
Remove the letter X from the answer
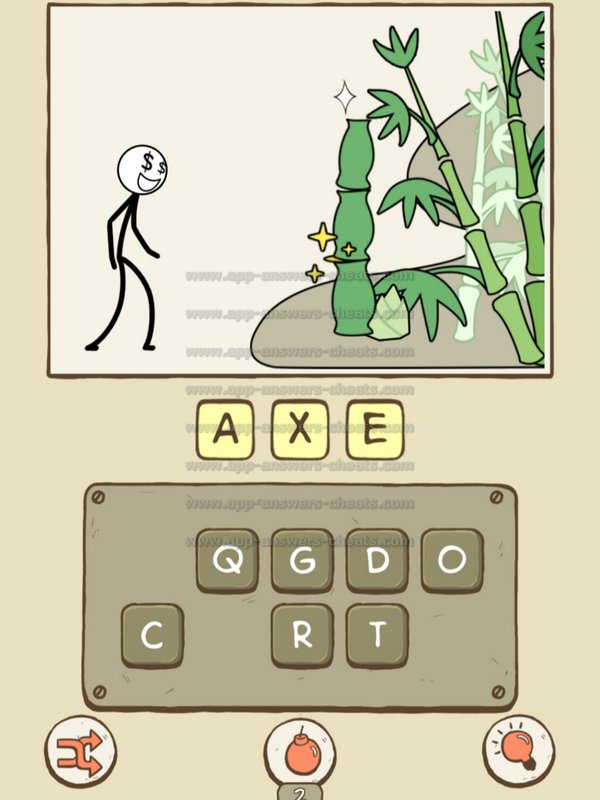[300, 430]
